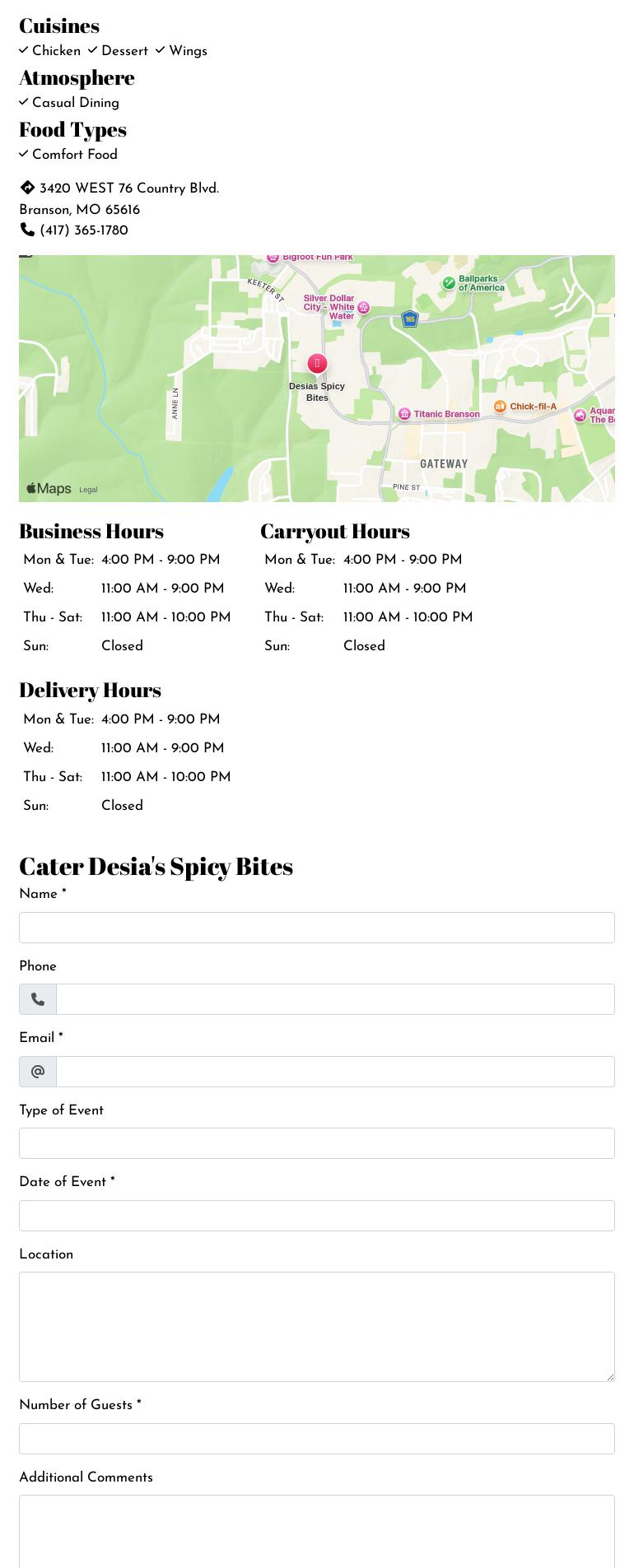Image resolution: width=634 pixels, height=1568 pixels.
Task: Select the Chick-fil-A marker on the map
Action: 500,406
